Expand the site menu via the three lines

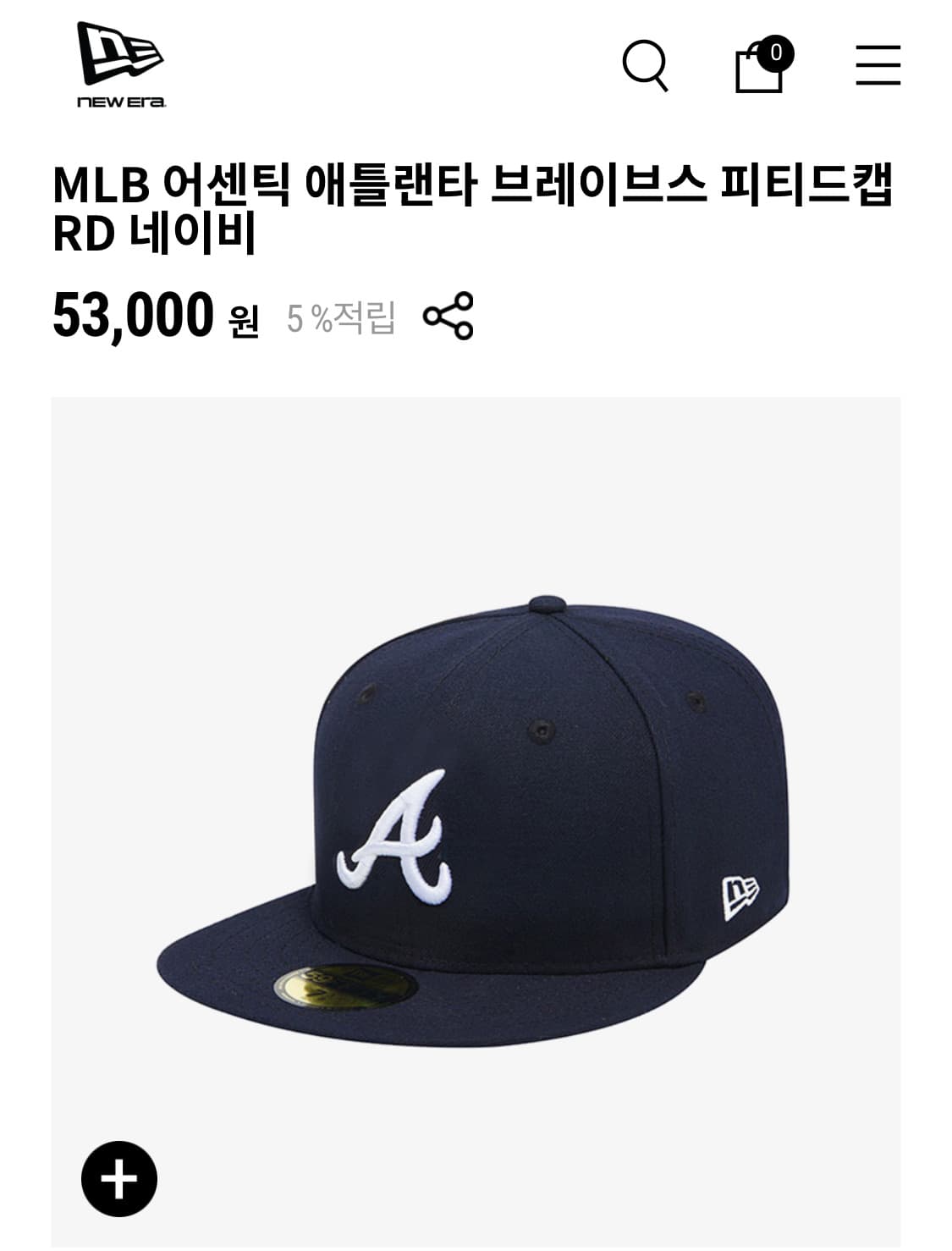point(877,66)
